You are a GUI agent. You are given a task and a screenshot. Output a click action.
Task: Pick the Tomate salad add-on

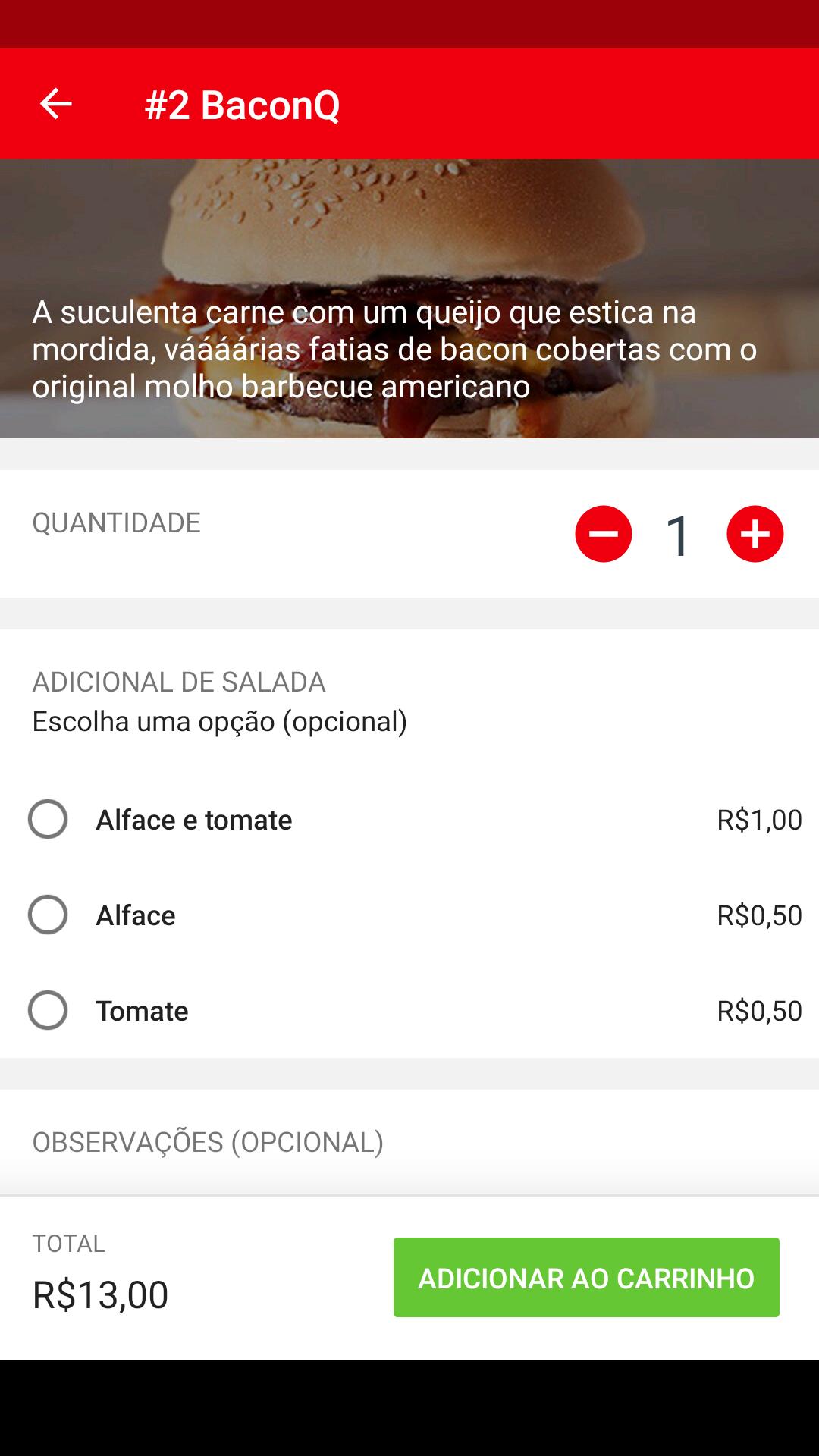(48, 1010)
